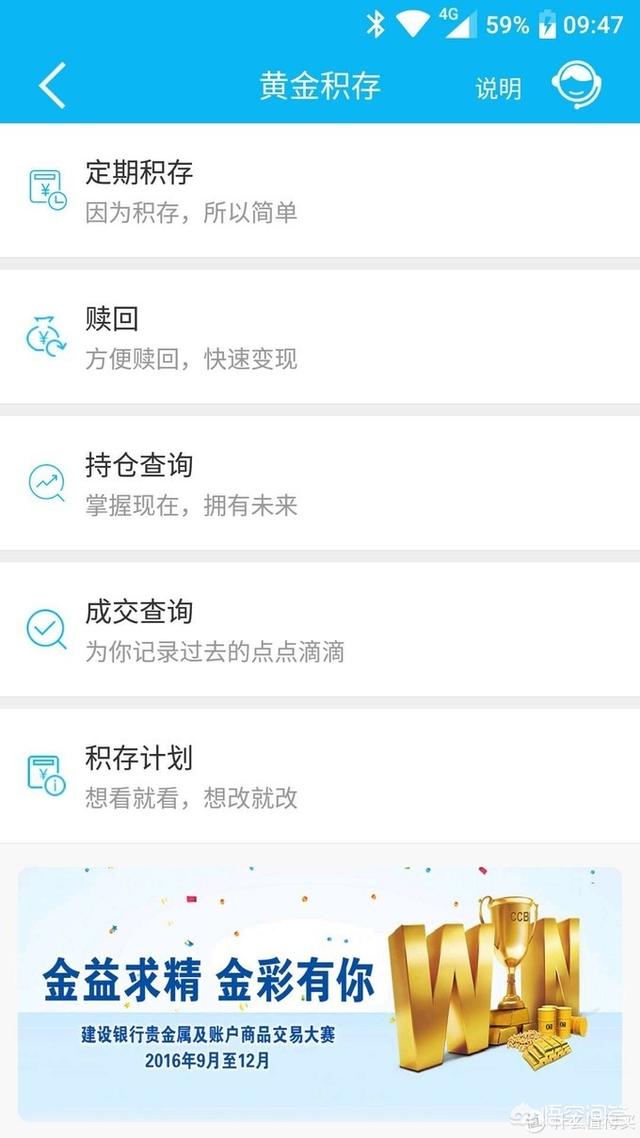Open the 说明 instructions page
The image size is (640, 1138).
[498, 88]
